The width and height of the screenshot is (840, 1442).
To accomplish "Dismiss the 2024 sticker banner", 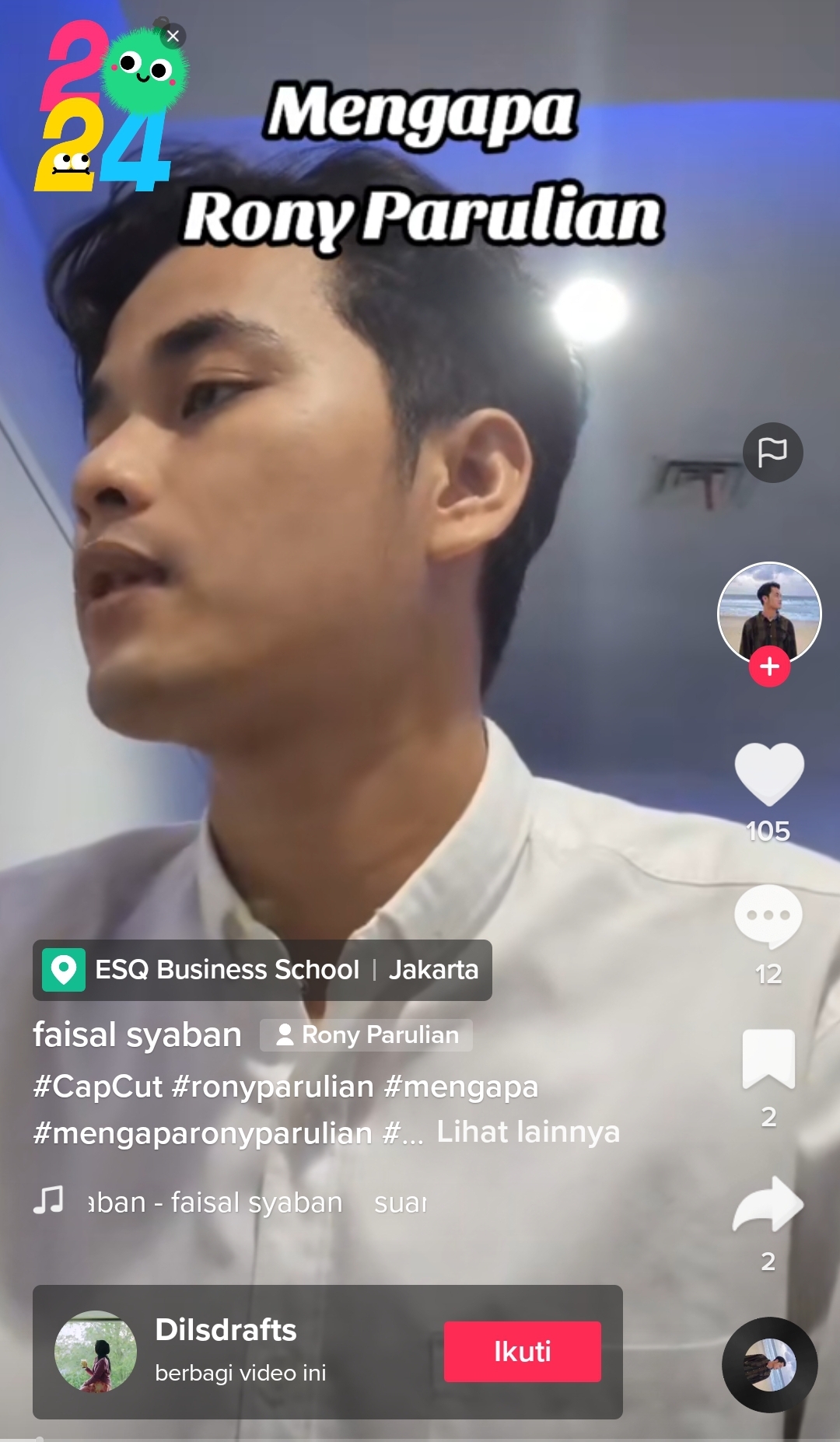I will coord(173,36).
